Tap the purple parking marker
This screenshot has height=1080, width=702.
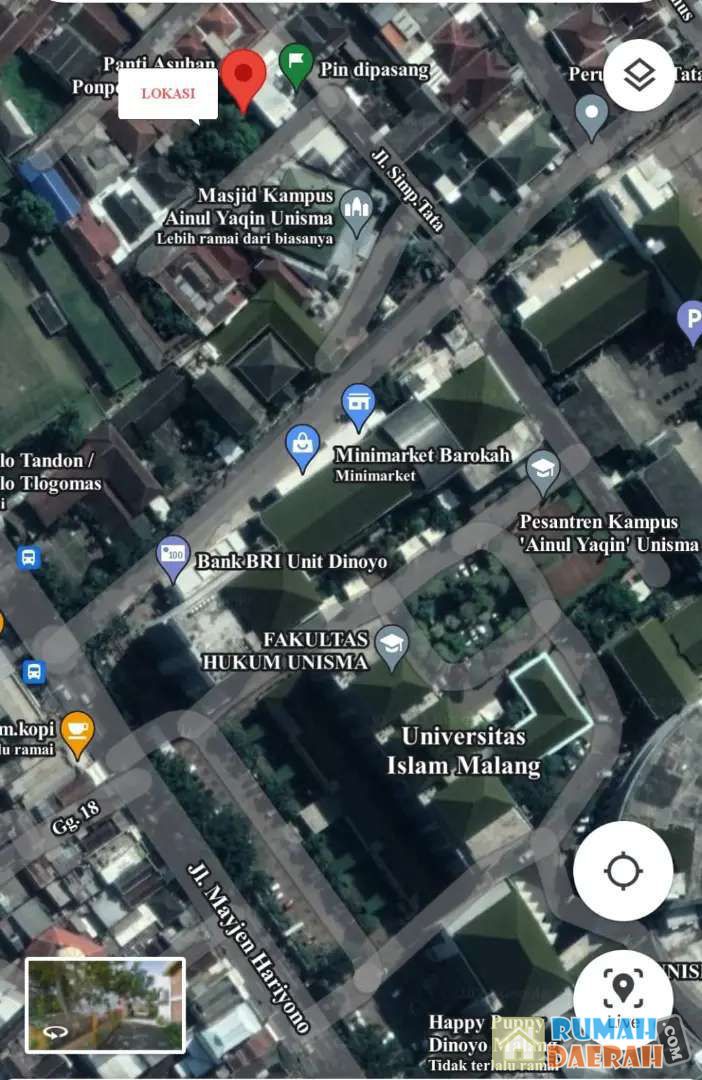692,323
